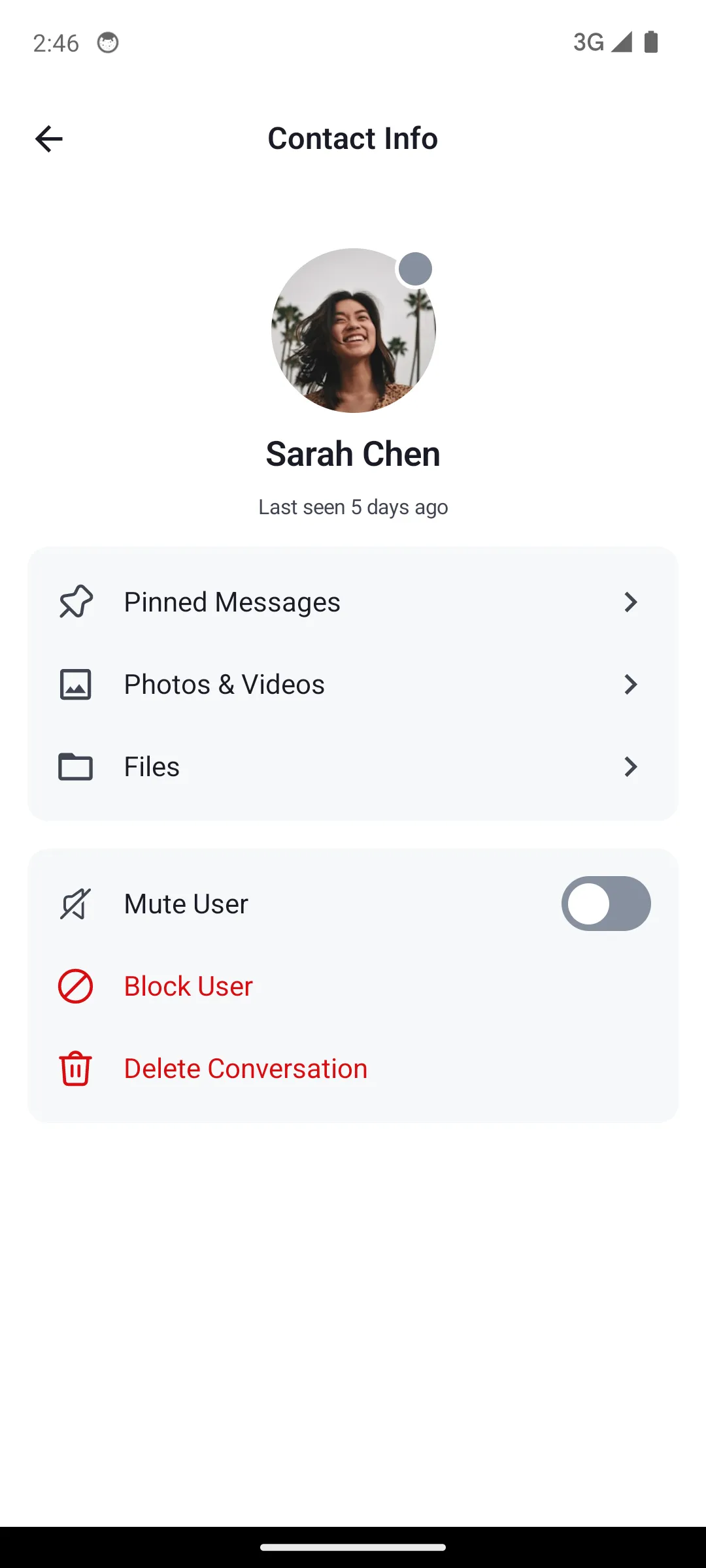View Sarah Chen's profile photo
The height and width of the screenshot is (1568, 706).
pos(353,331)
